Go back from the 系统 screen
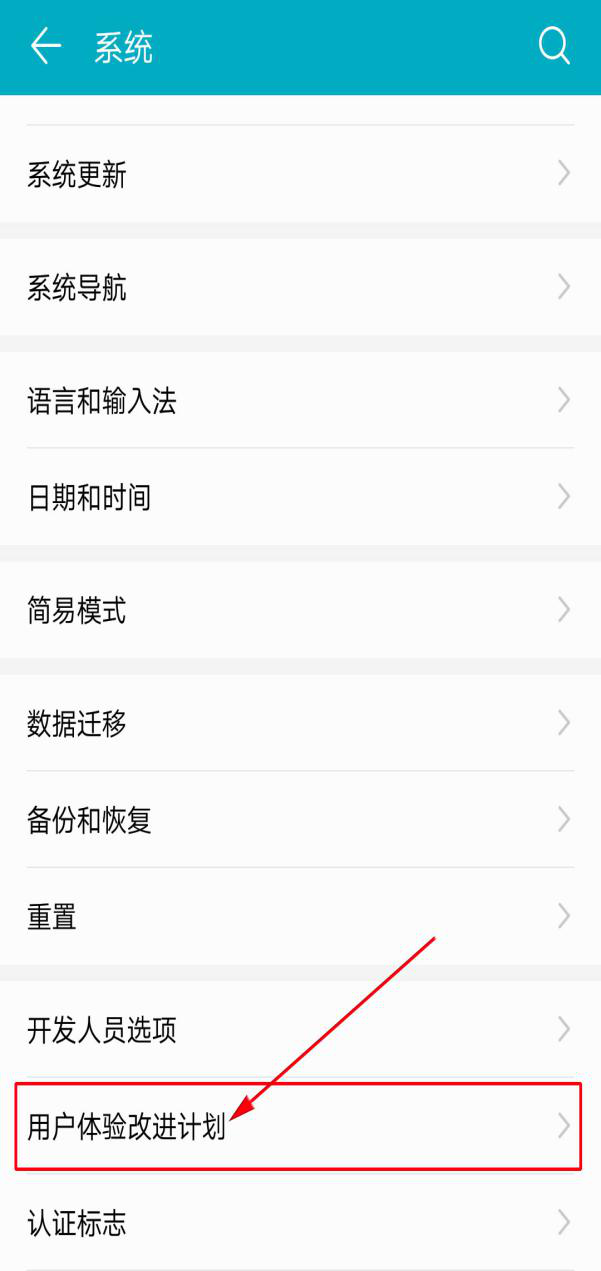Image resolution: width=601 pixels, height=1271 pixels. [x=46, y=46]
